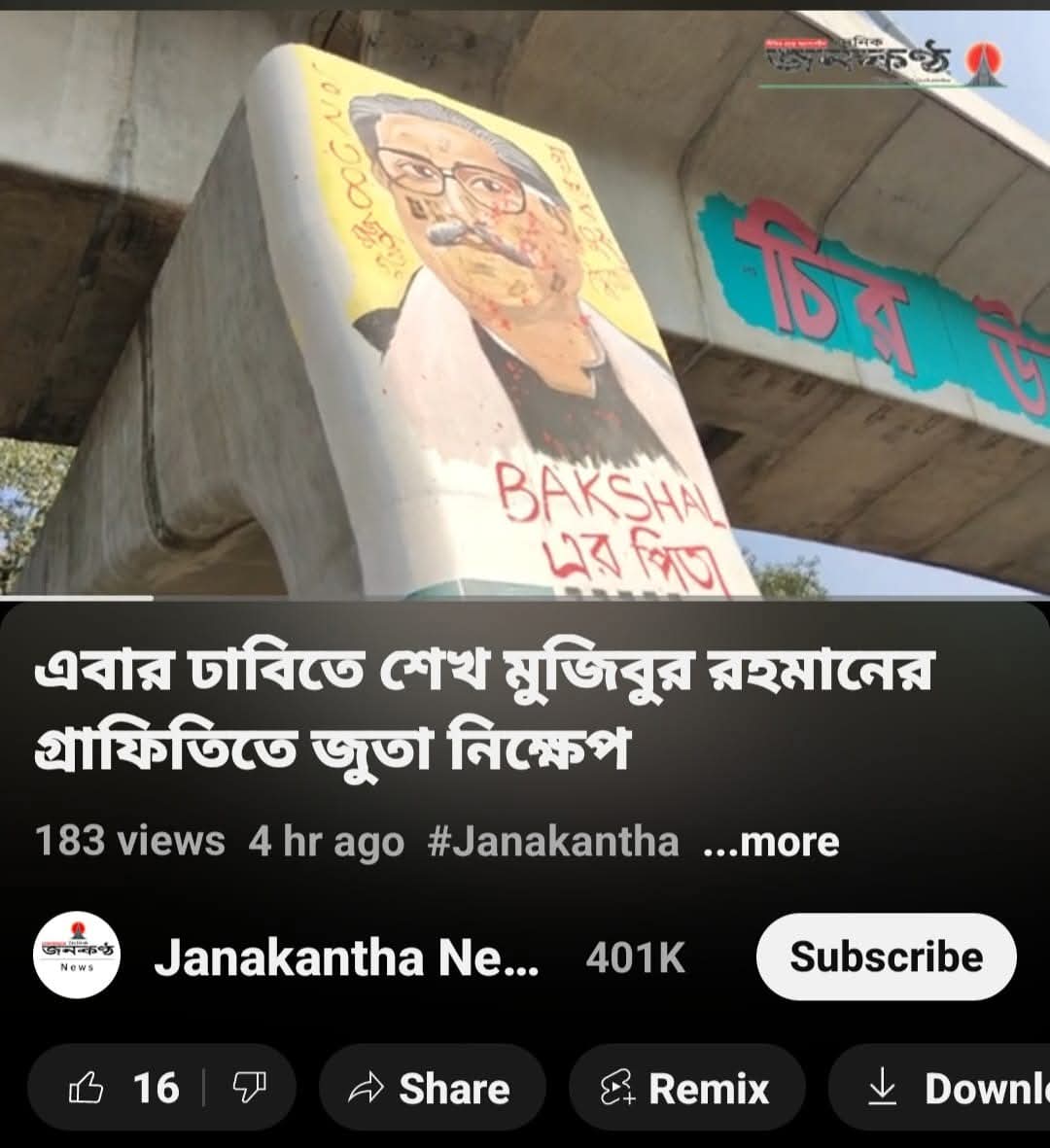Subscribe to Janakantha News channel
Screen dimensions: 1050x1148
tap(886, 957)
